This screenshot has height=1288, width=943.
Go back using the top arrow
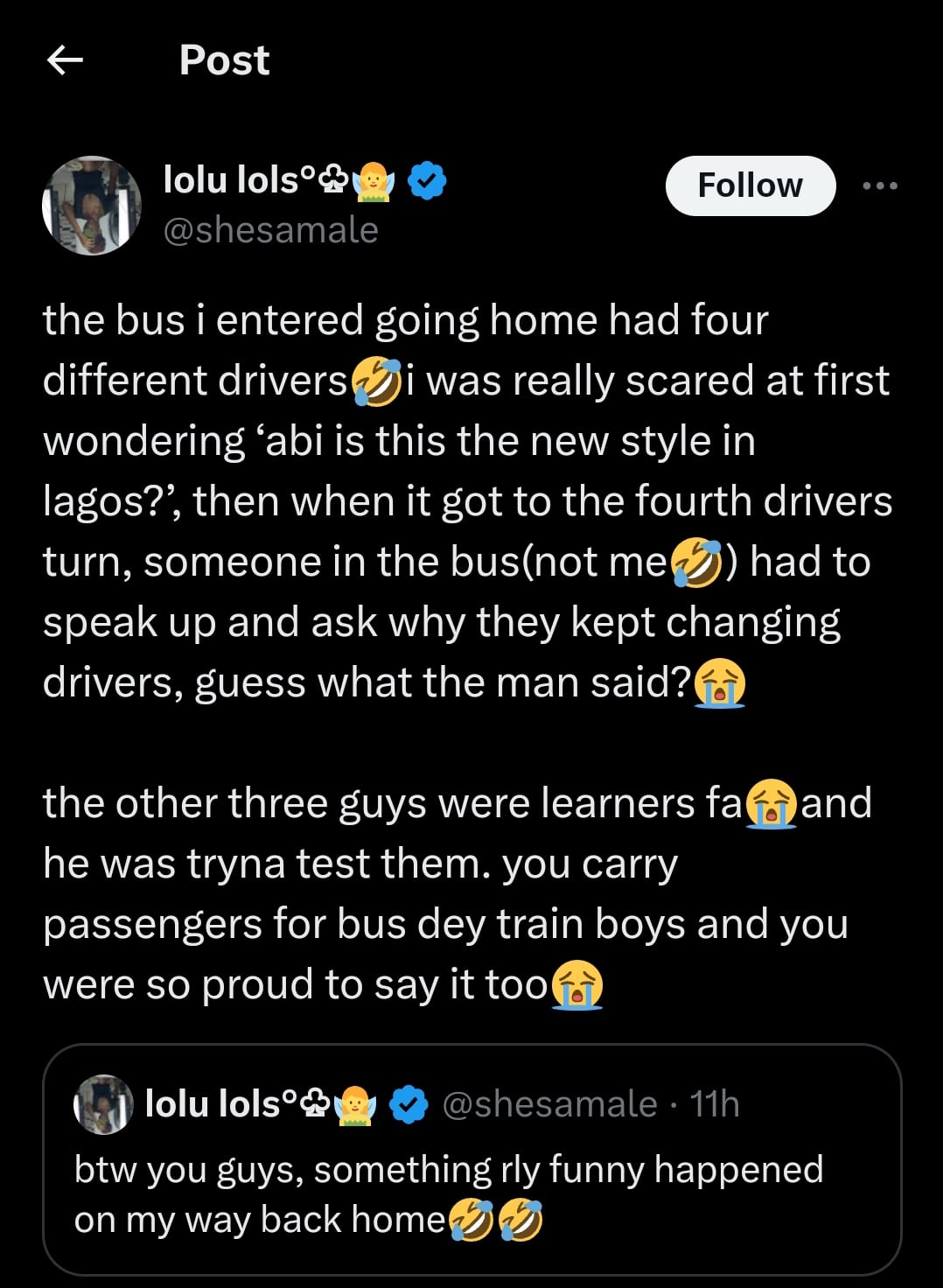point(65,60)
